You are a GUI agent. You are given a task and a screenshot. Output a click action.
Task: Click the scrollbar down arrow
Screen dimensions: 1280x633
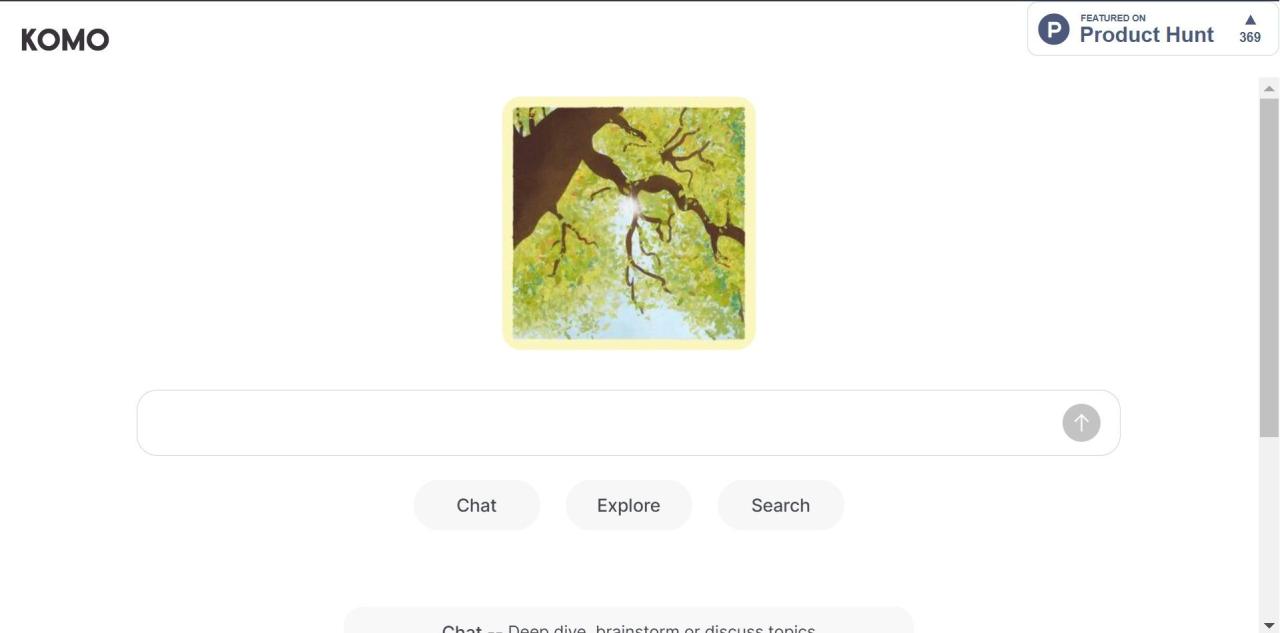pos(1269,625)
